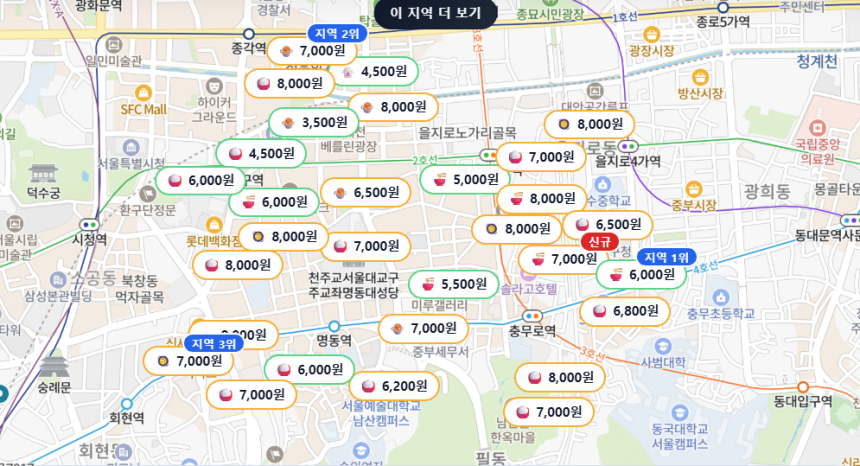Screen dimensions: 860x466
Task: Open the 지역 1위 6,000원 marker
Action: pos(641,274)
